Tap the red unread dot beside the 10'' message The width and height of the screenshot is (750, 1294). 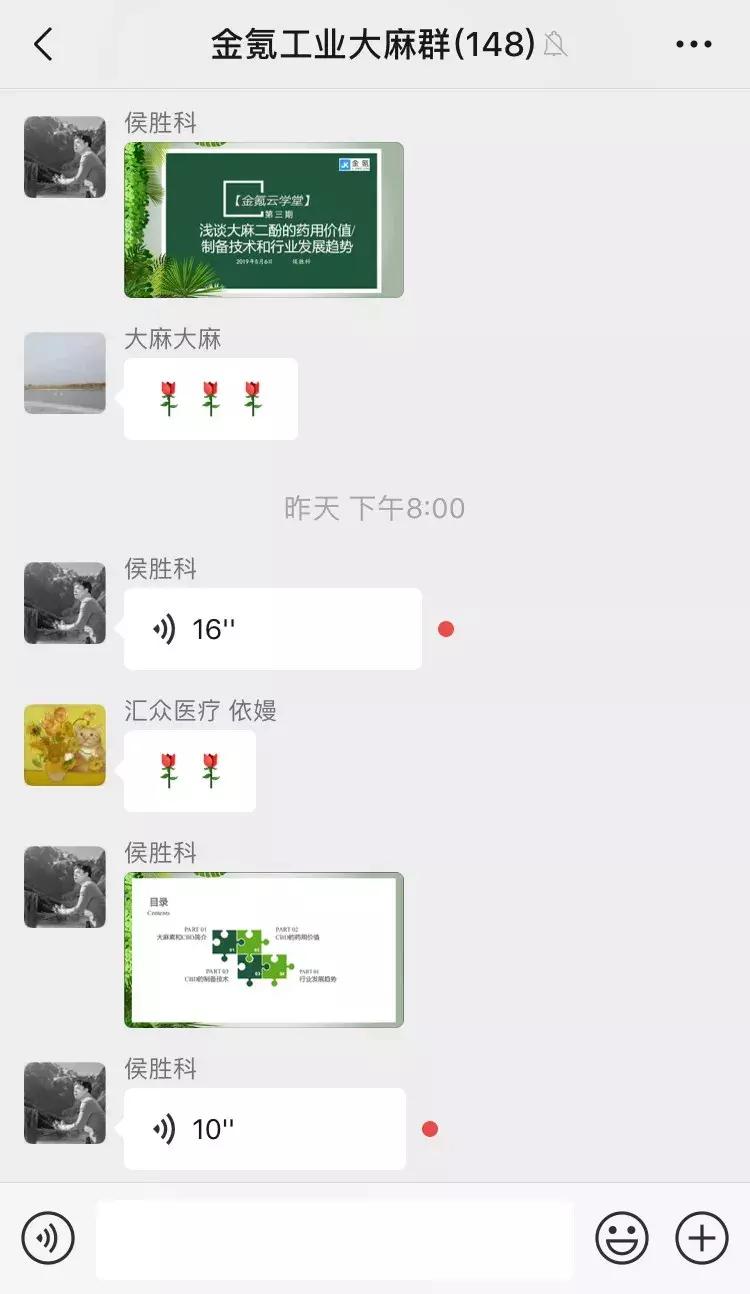coord(430,1129)
